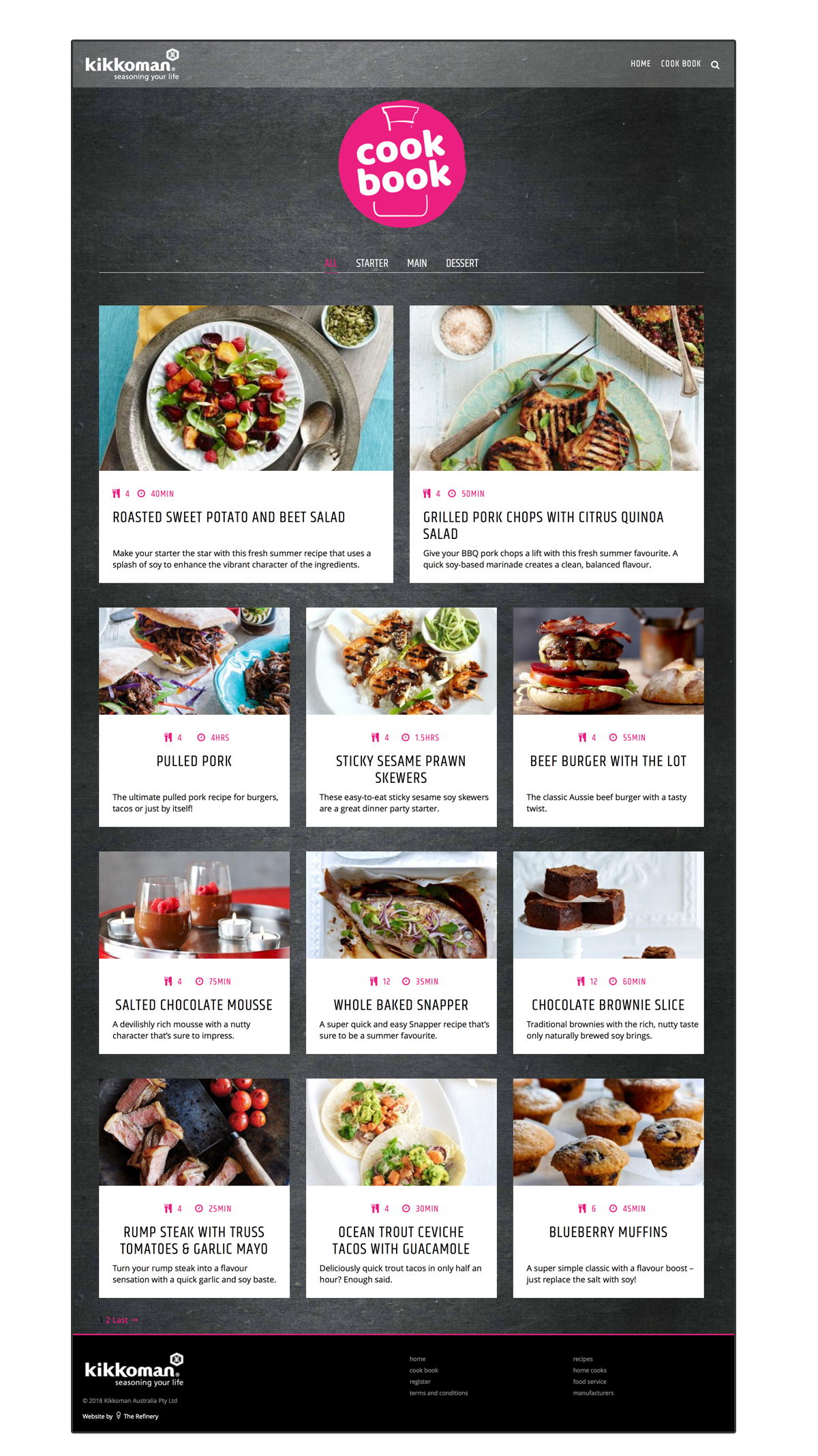Open the search icon in header

coord(715,65)
